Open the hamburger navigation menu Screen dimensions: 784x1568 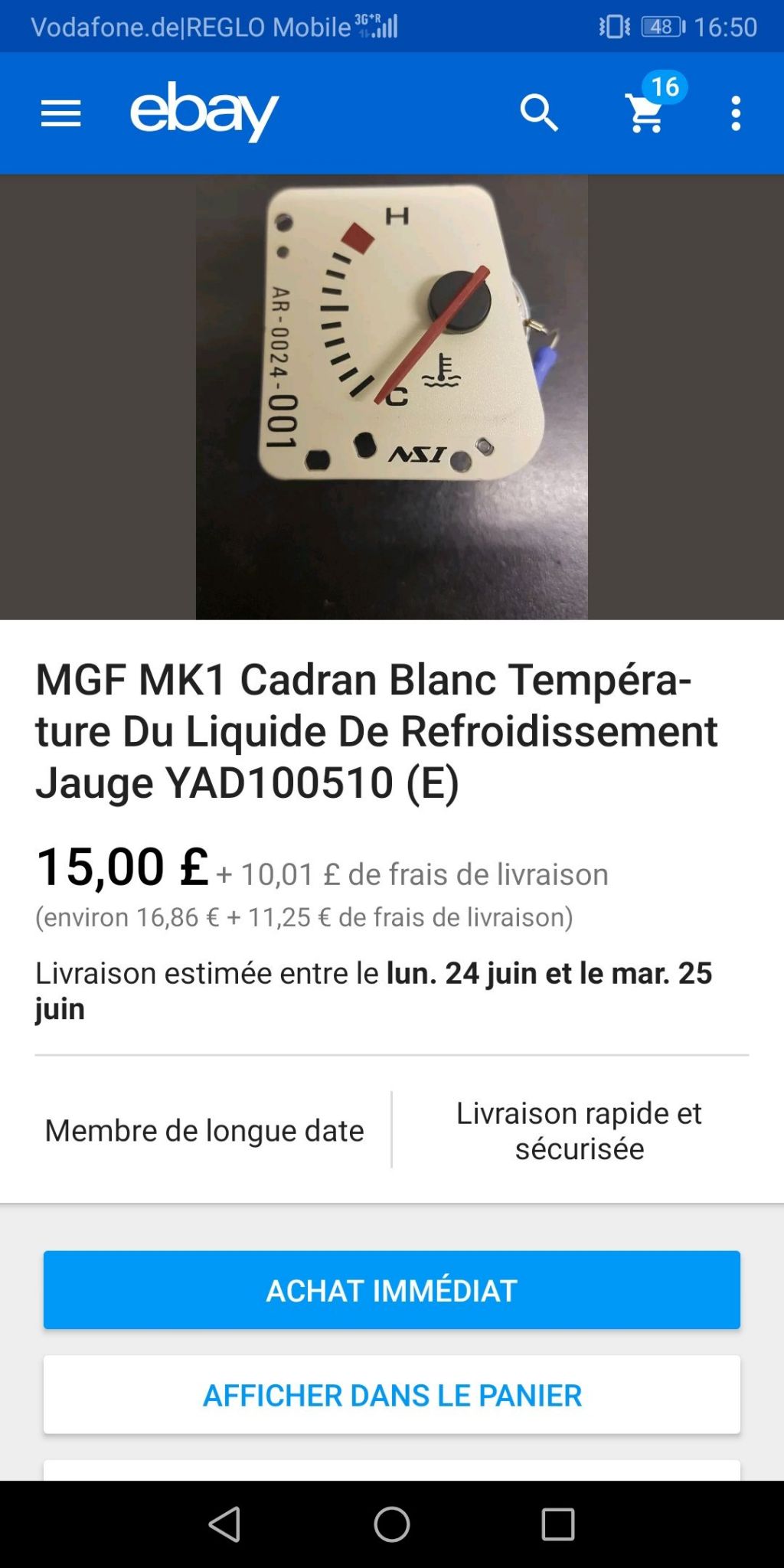pos(60,113)
